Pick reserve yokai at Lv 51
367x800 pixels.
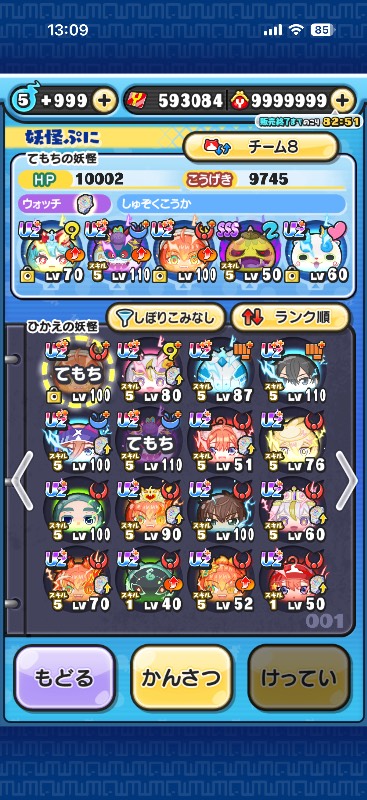[221, 442]
